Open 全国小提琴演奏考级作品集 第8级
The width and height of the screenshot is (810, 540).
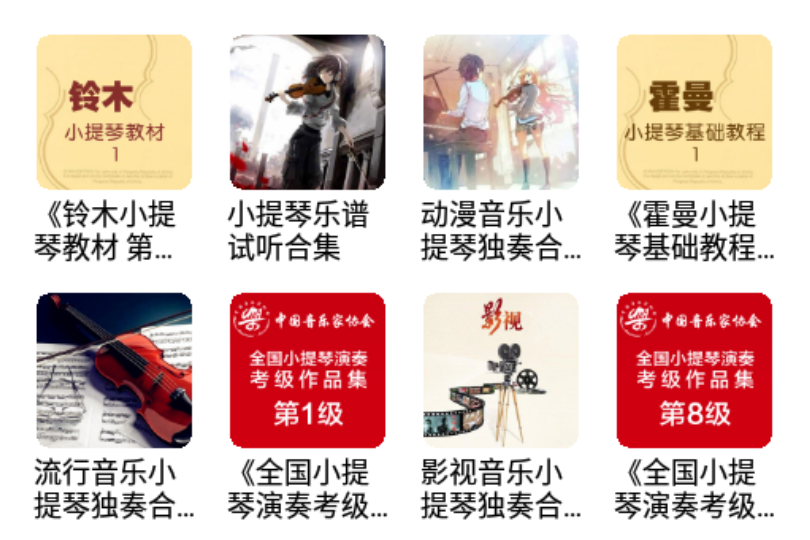pyautogui.click(x=694, y=370)
